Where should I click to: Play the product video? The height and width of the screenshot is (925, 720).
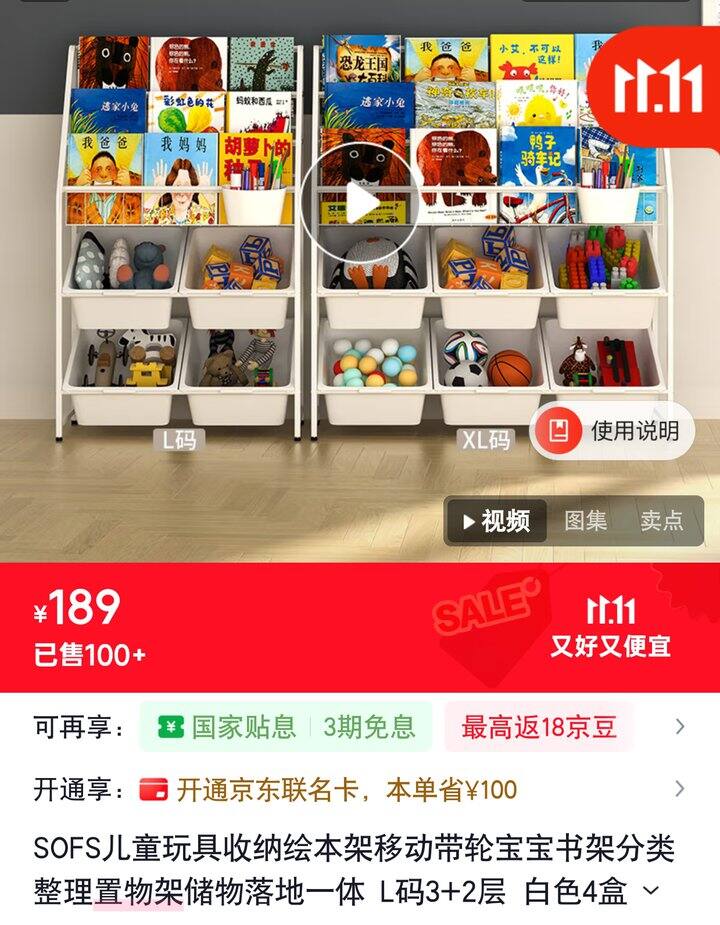360,204
